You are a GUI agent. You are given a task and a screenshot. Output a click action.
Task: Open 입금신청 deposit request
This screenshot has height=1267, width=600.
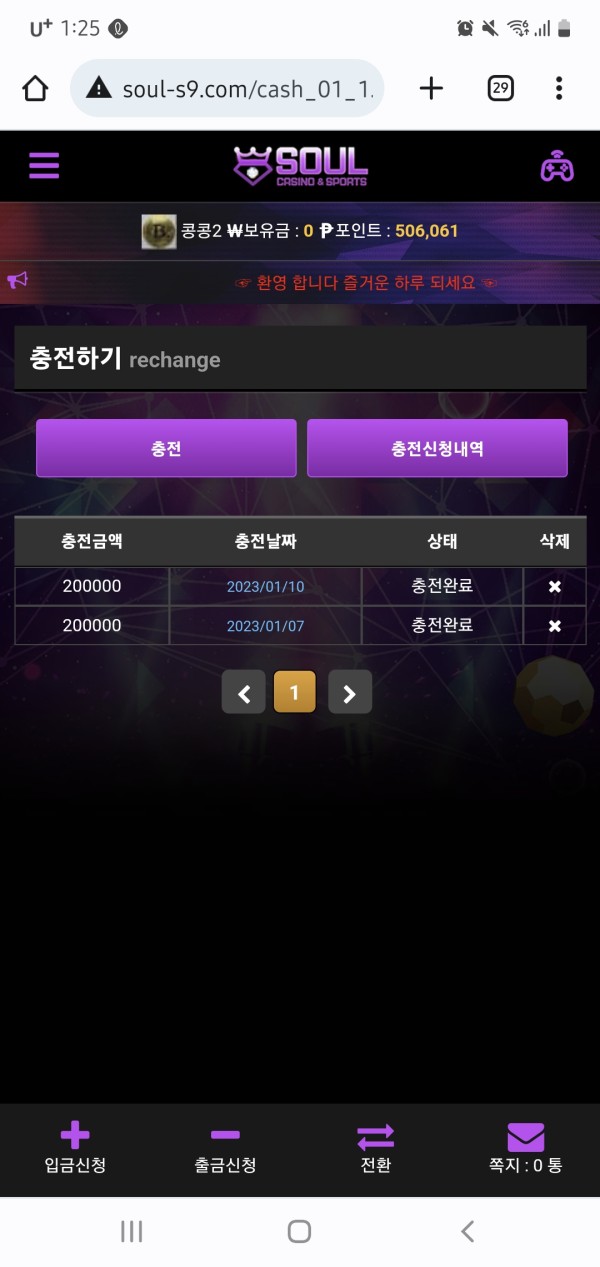75,1149
